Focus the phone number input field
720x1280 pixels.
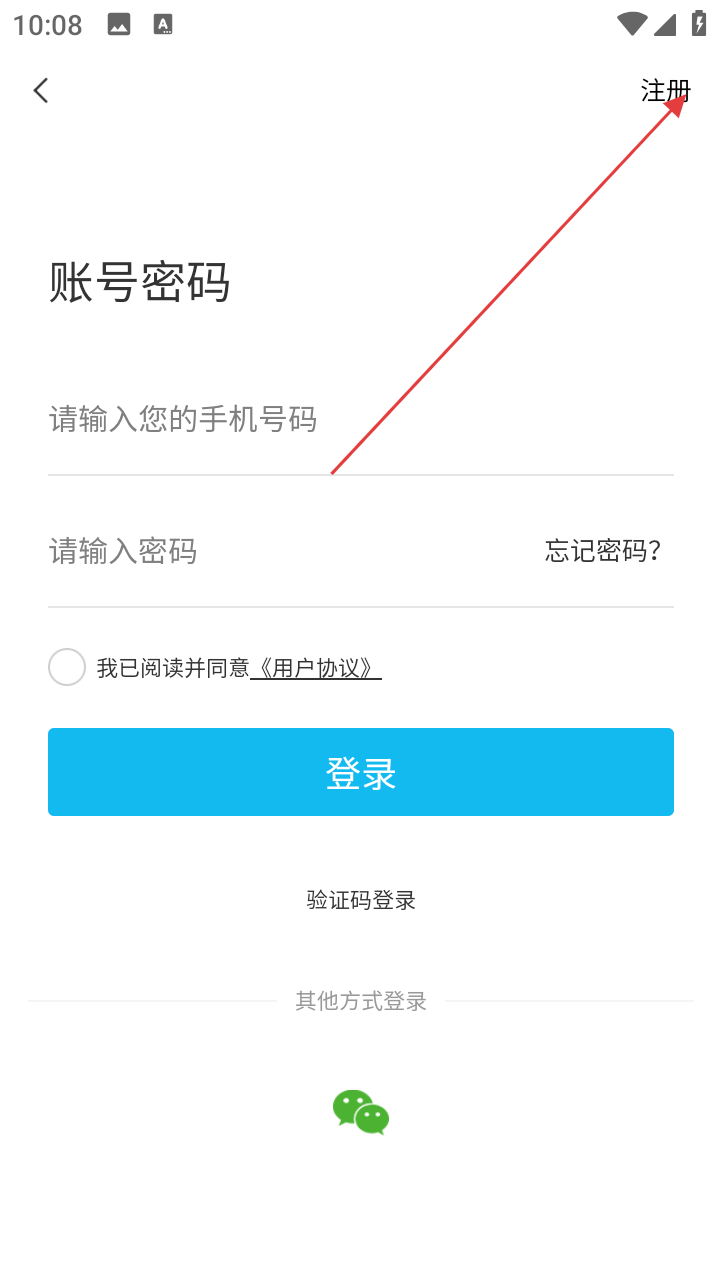[x=300, y=419]
